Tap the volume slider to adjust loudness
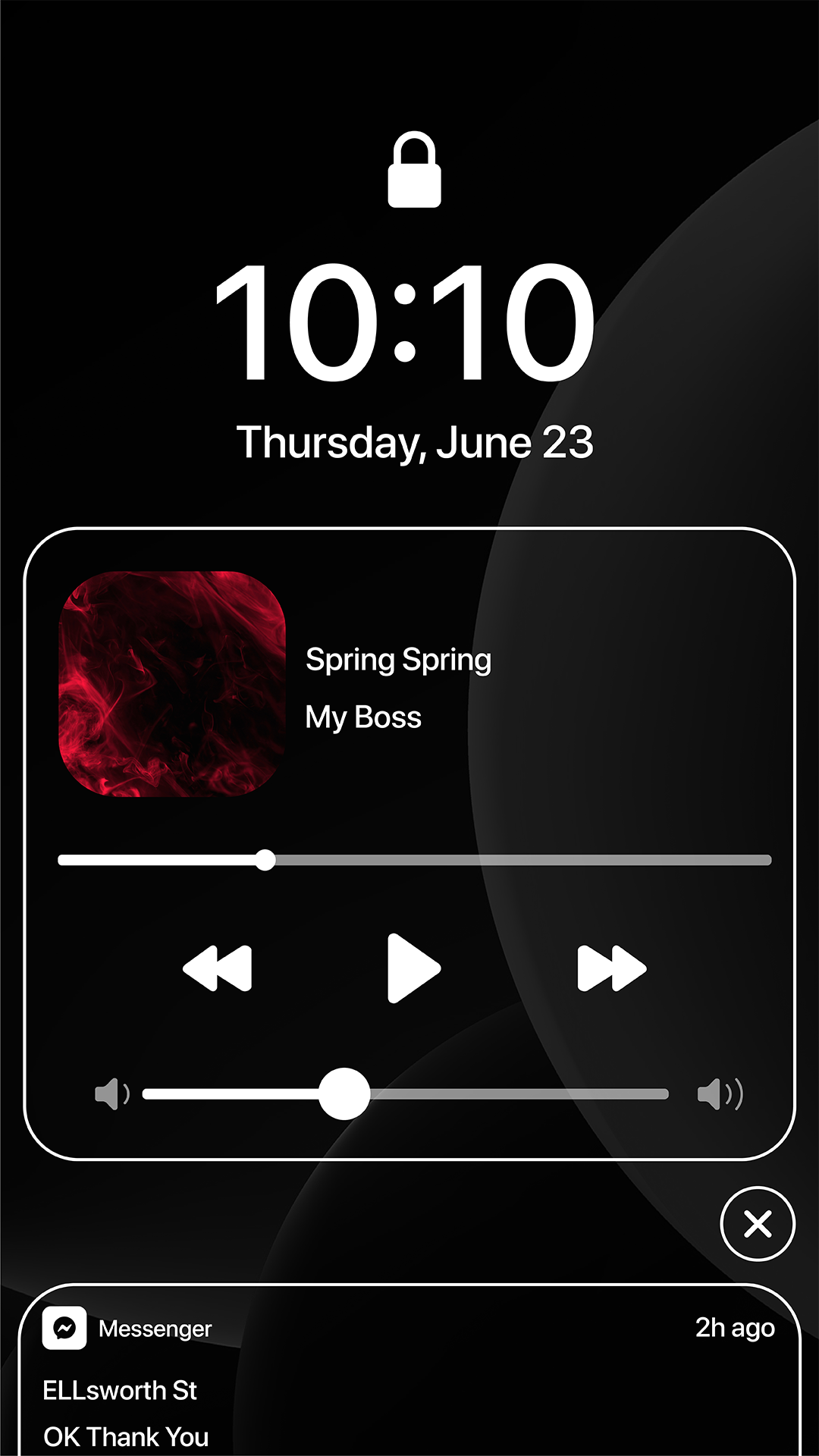This screenshot has width=819, height=1456. (x=406, y=1094)
